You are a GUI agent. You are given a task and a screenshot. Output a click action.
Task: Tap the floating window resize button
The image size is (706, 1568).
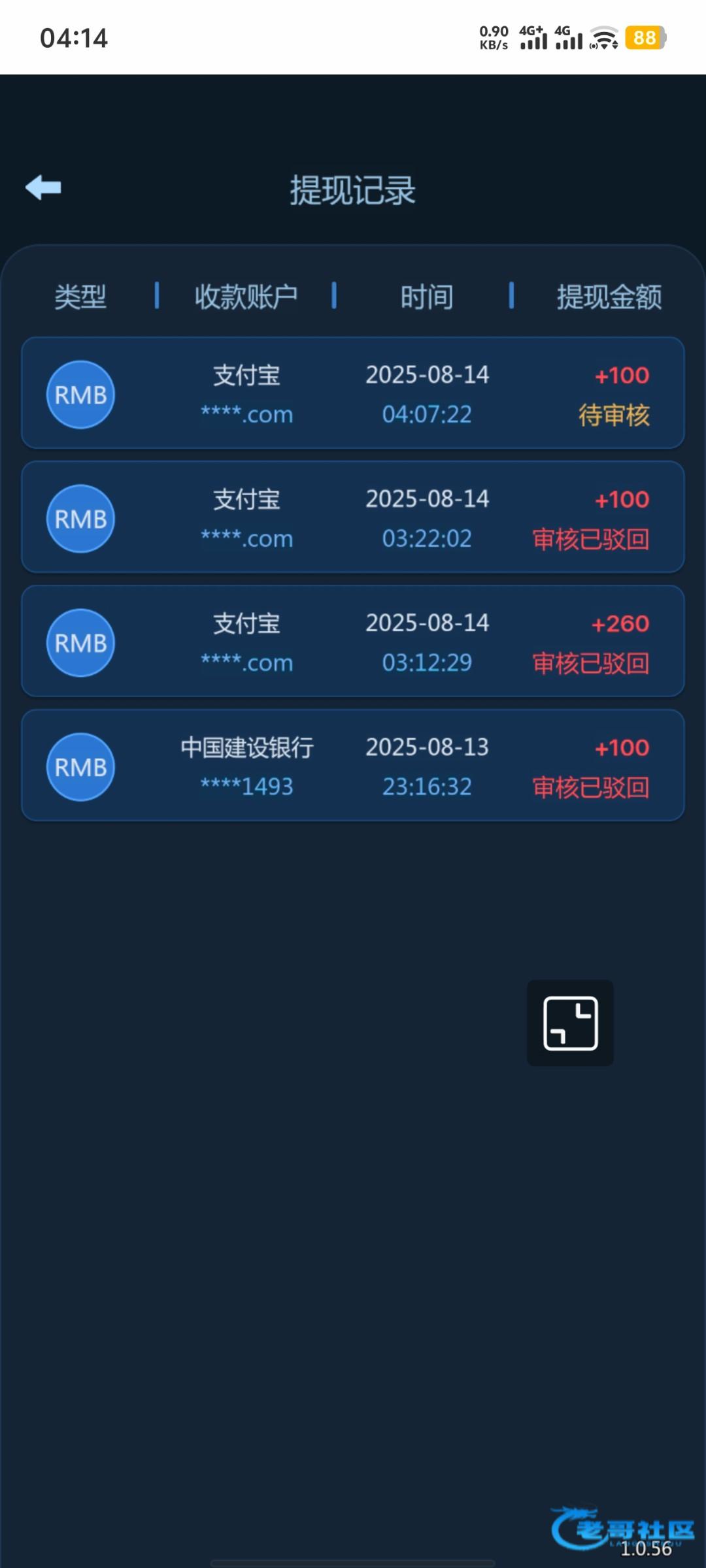pyautogui.click(x=570, y=1023)
